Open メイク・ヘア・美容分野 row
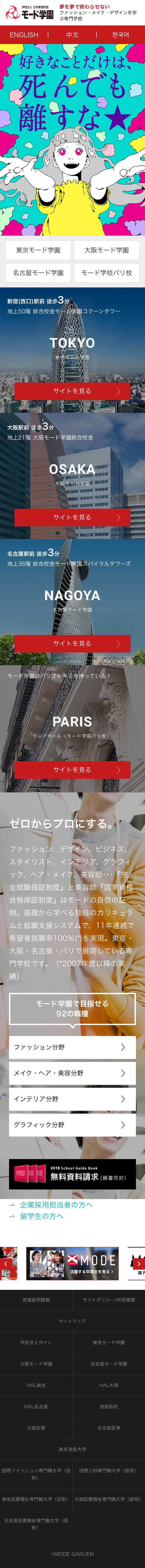Viewport: 145px width, 1568px height. pyautogui.click(x=72, y=1073)
